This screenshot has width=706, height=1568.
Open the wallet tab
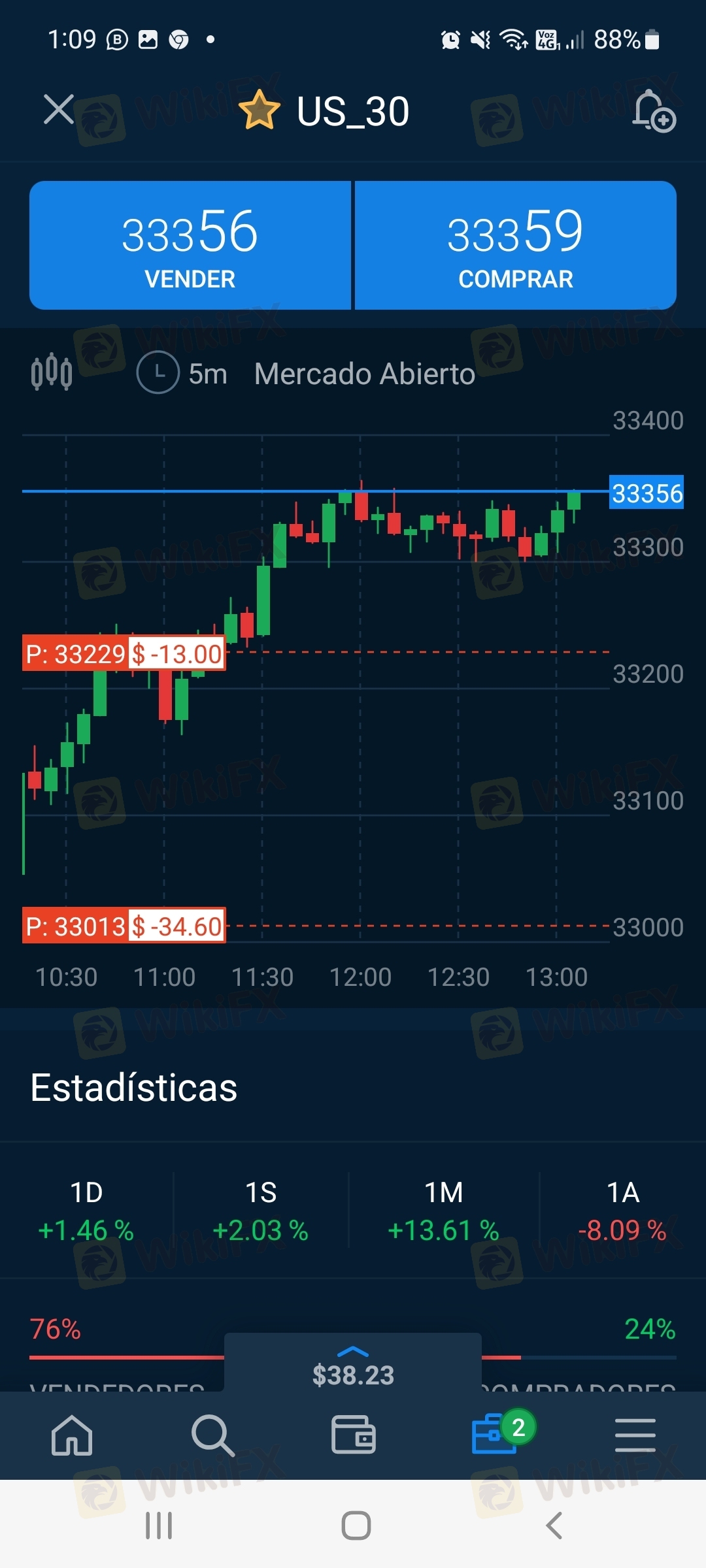353,1435
